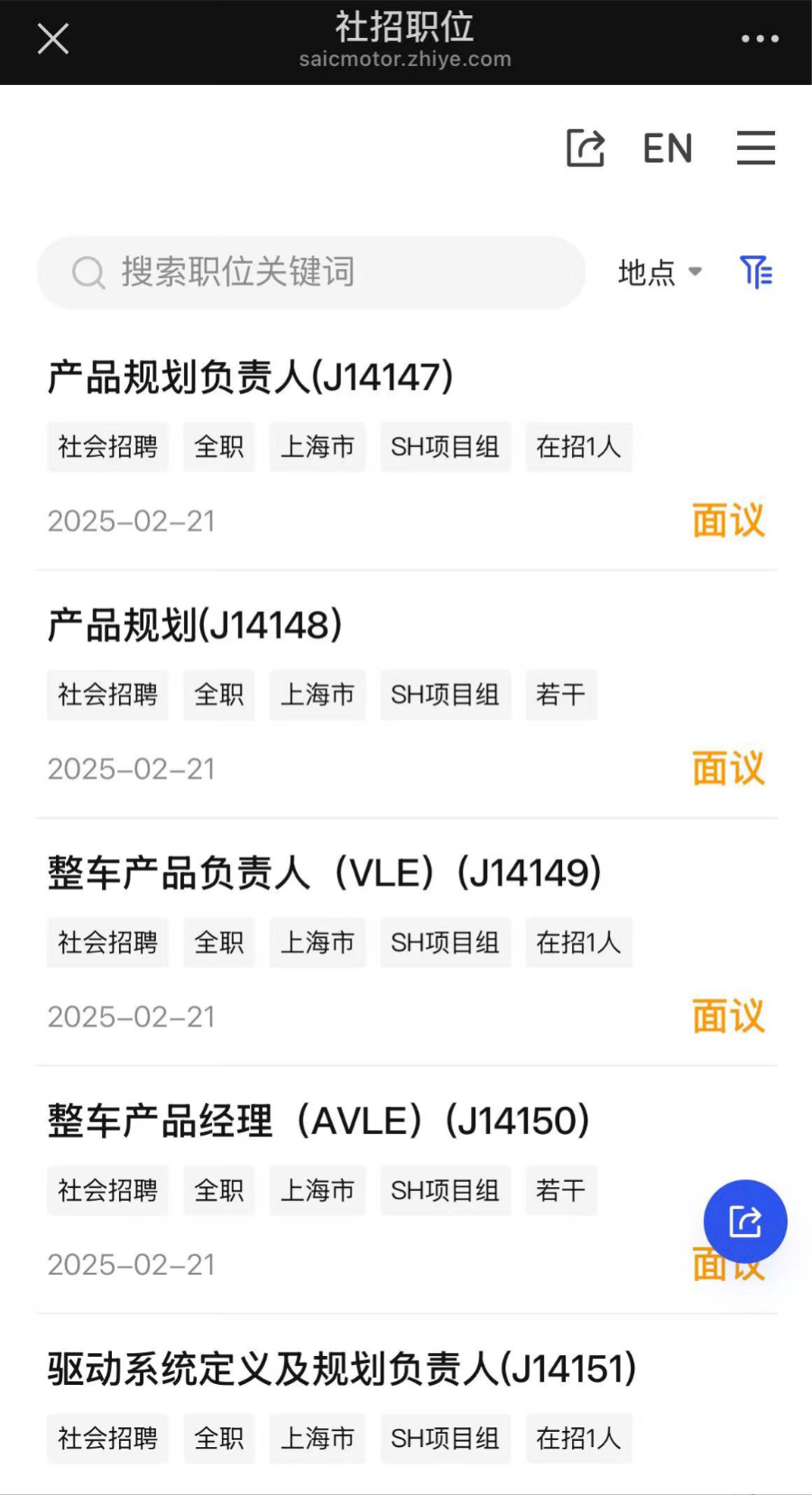Close the 社招职位 web page
Viewport: 812px width, 1495px height.
[x=53, y=39]
